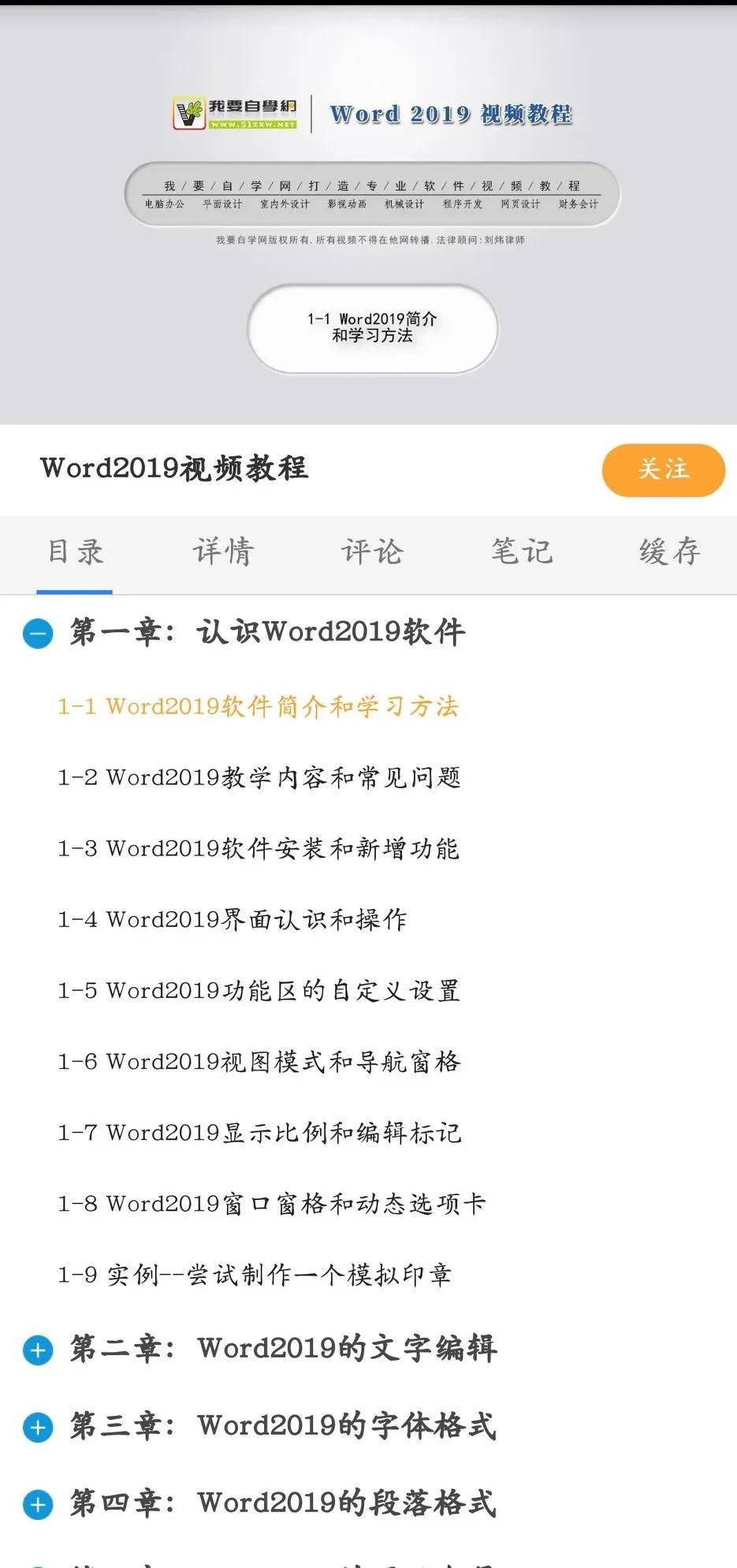Switch to the 详情 tab
Image resolution: width=737 pixels, height=1568 pixels.
224,552
